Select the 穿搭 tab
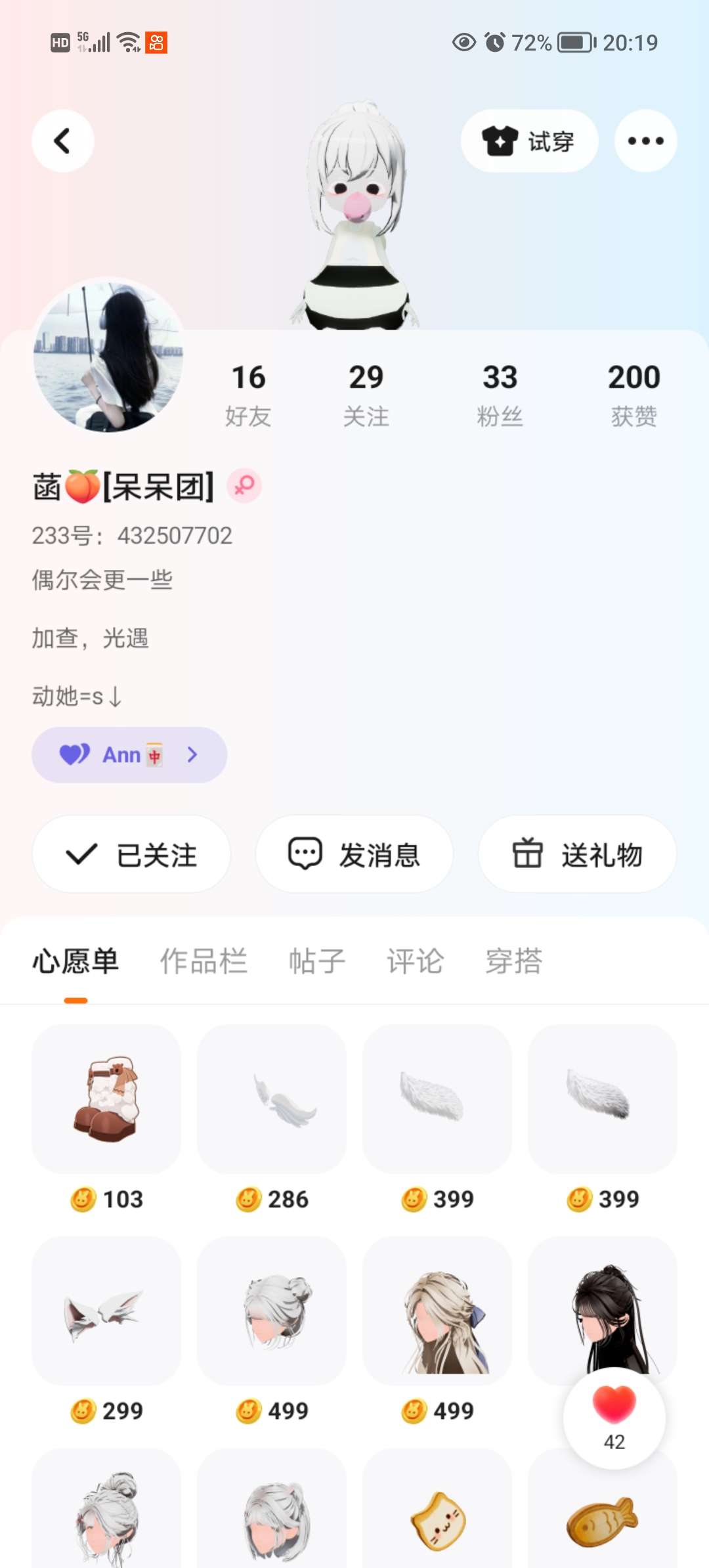This screenshot has width=709, height=1568. pos(513,961)
